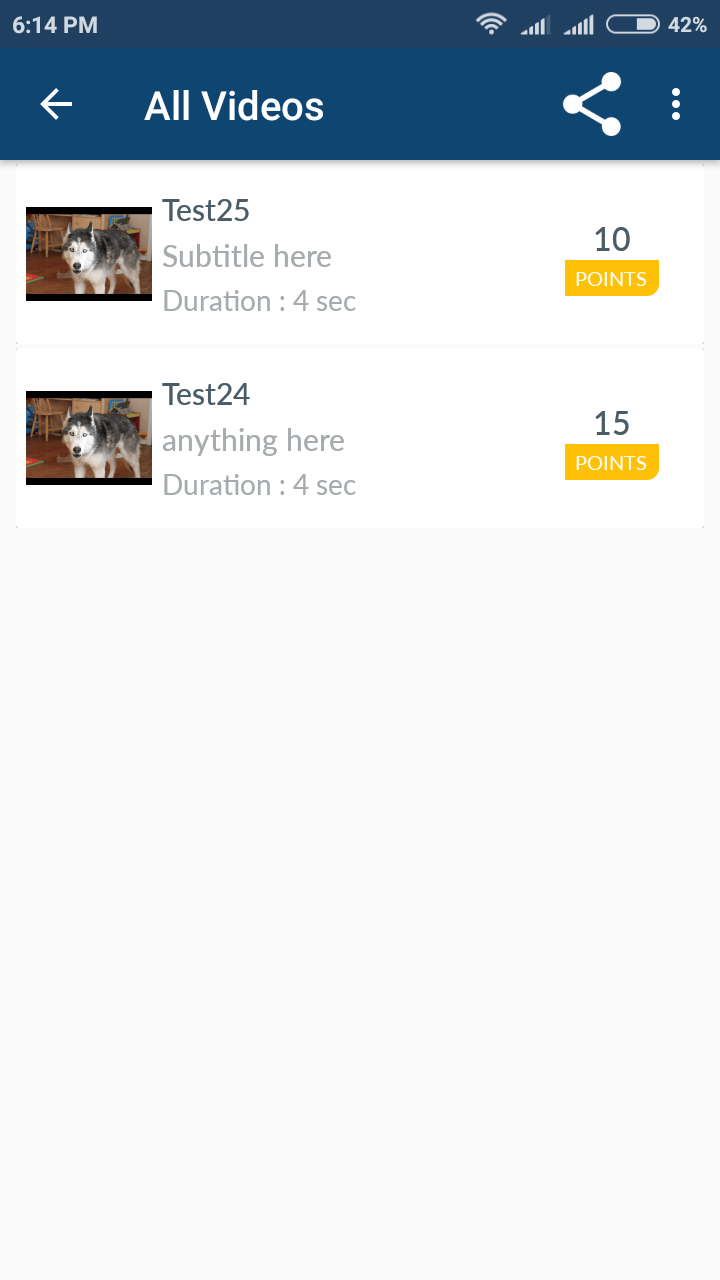Tap the 15 points count for Test24
Screen dimensions: 720x1280
point(613,423)
